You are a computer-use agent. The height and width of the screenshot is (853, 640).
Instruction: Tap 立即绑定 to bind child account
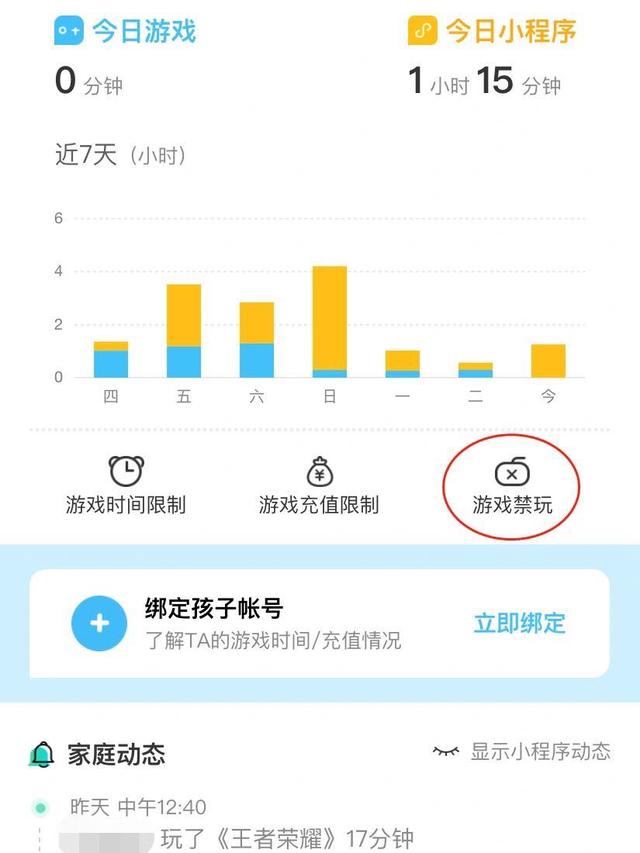coord(519,623)
